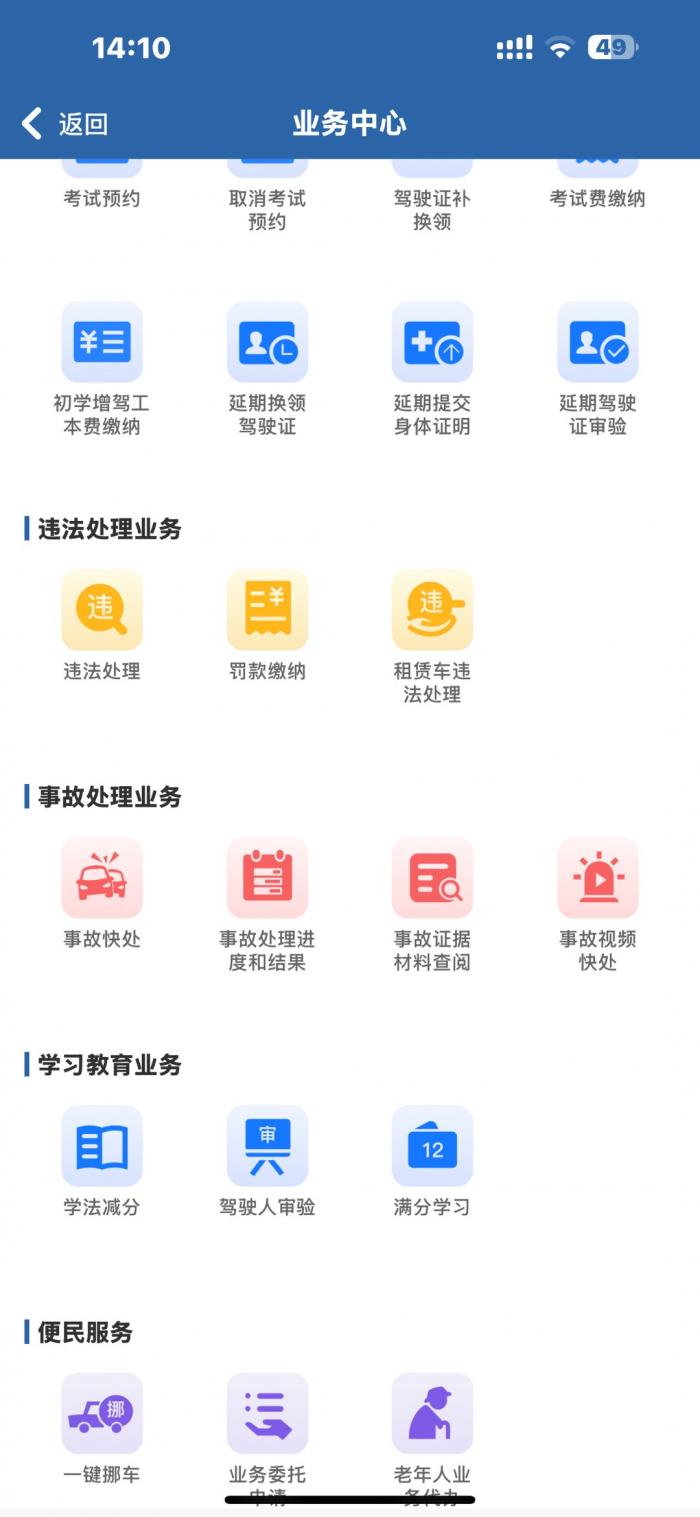Select 满分学习

click(x=432, y=1162)
